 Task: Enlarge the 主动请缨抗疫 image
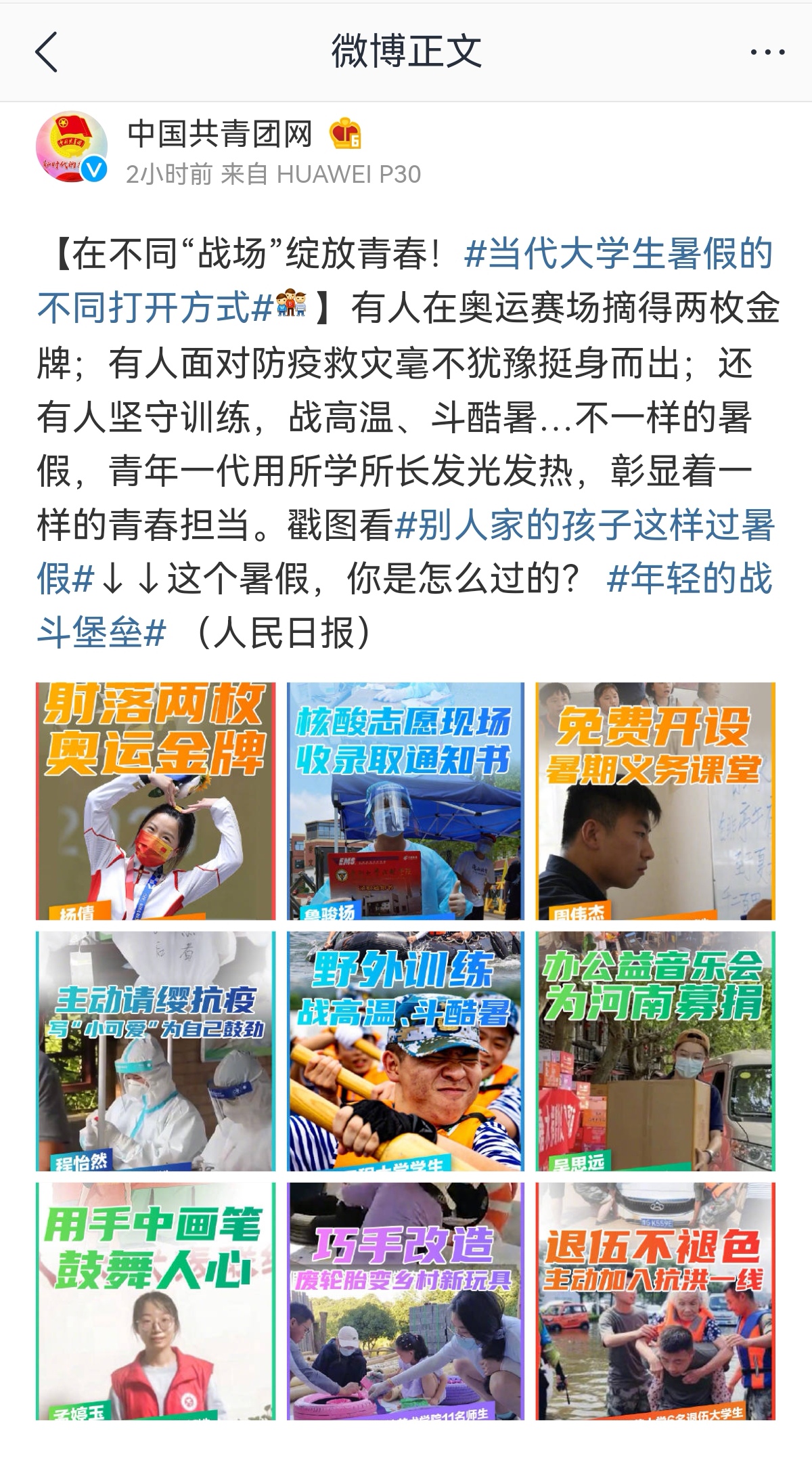(x=156, y=1051)
